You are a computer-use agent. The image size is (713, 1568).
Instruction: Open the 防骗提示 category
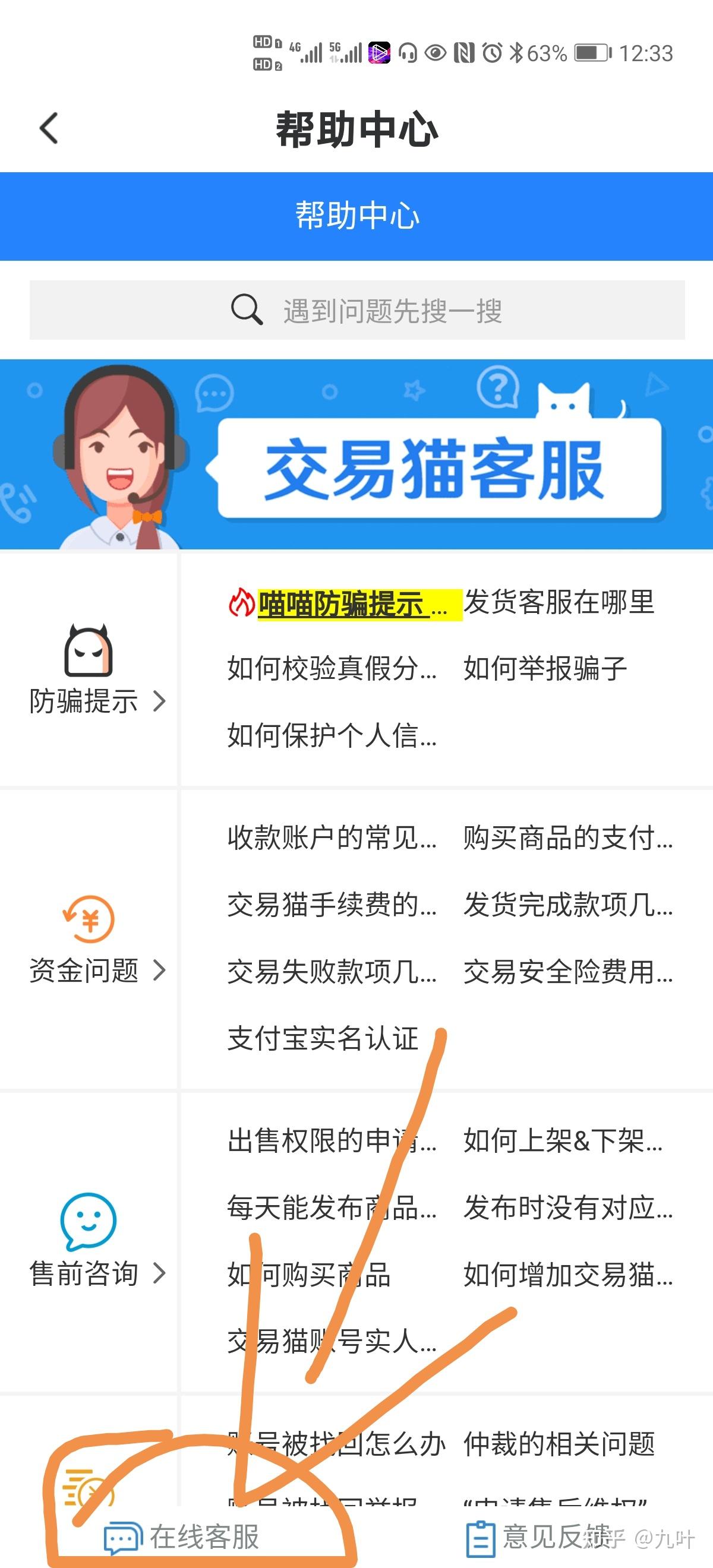click(90, 669)
